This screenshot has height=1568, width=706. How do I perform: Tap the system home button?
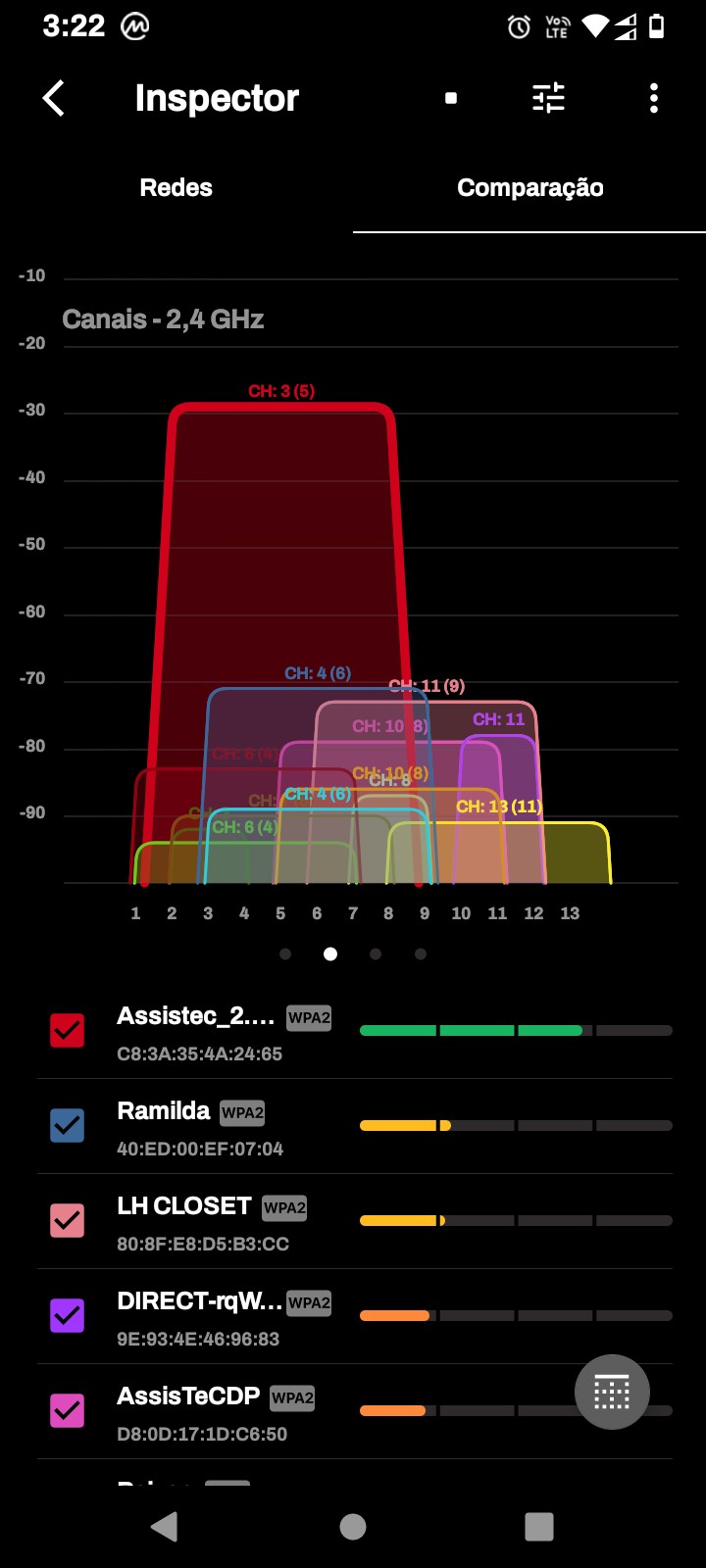tap(353, 1526)
